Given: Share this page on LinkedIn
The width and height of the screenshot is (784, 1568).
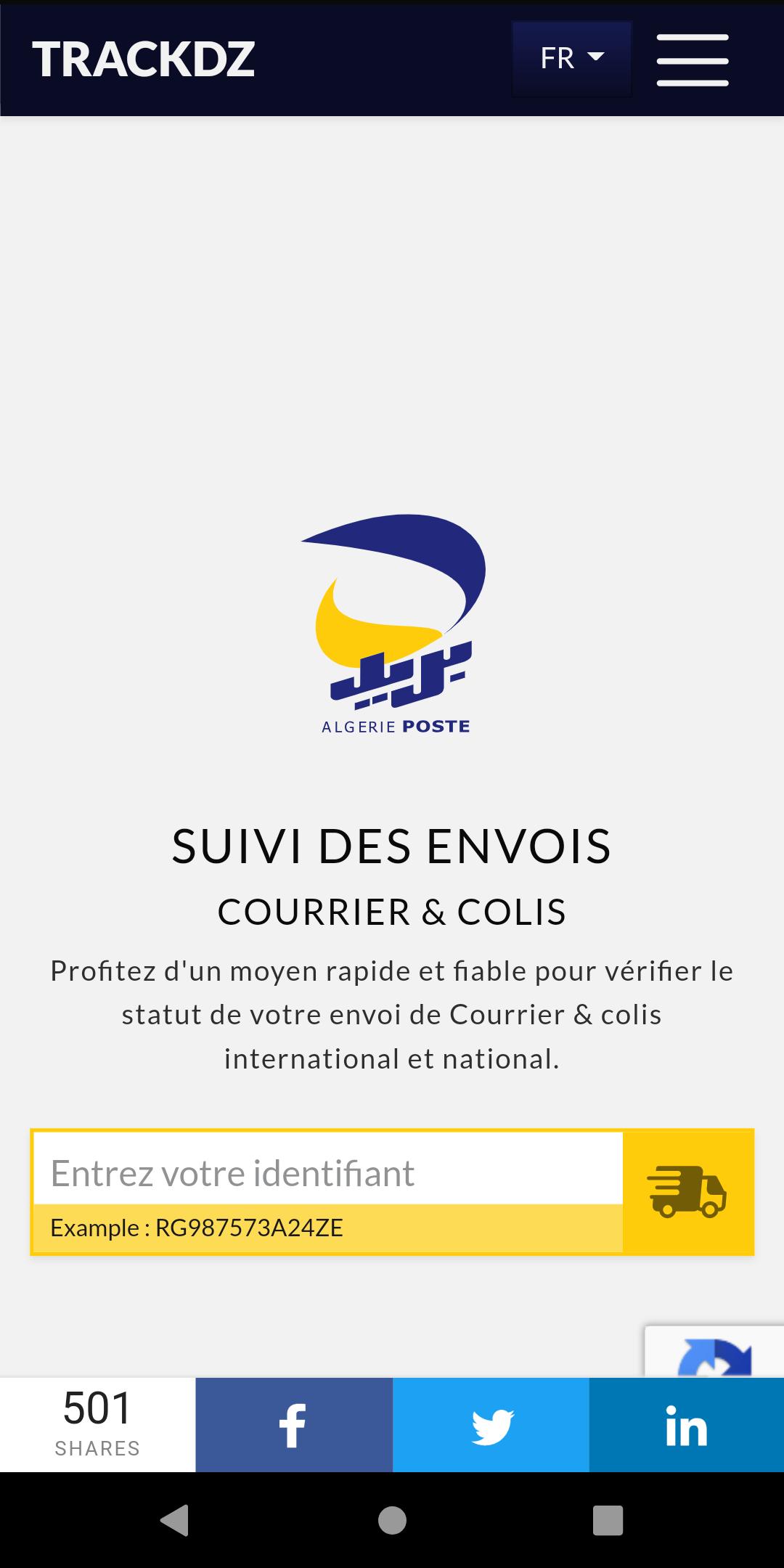Looking at the screenshot, I should (687, 1425).
